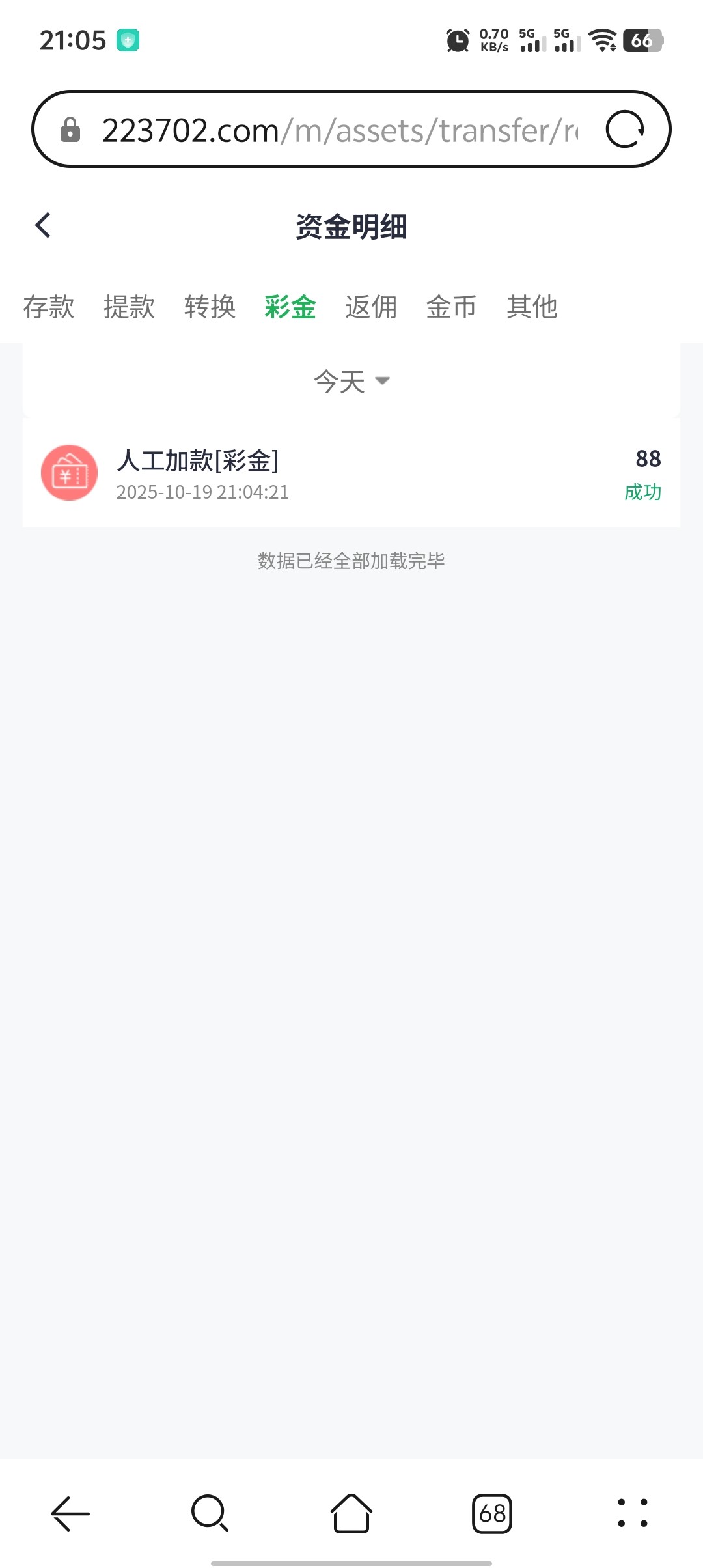Image resolution: width=703 pixels, height=1568 pixels.
Task: Switch to the 存款 tab
Action: coord(49,307)
